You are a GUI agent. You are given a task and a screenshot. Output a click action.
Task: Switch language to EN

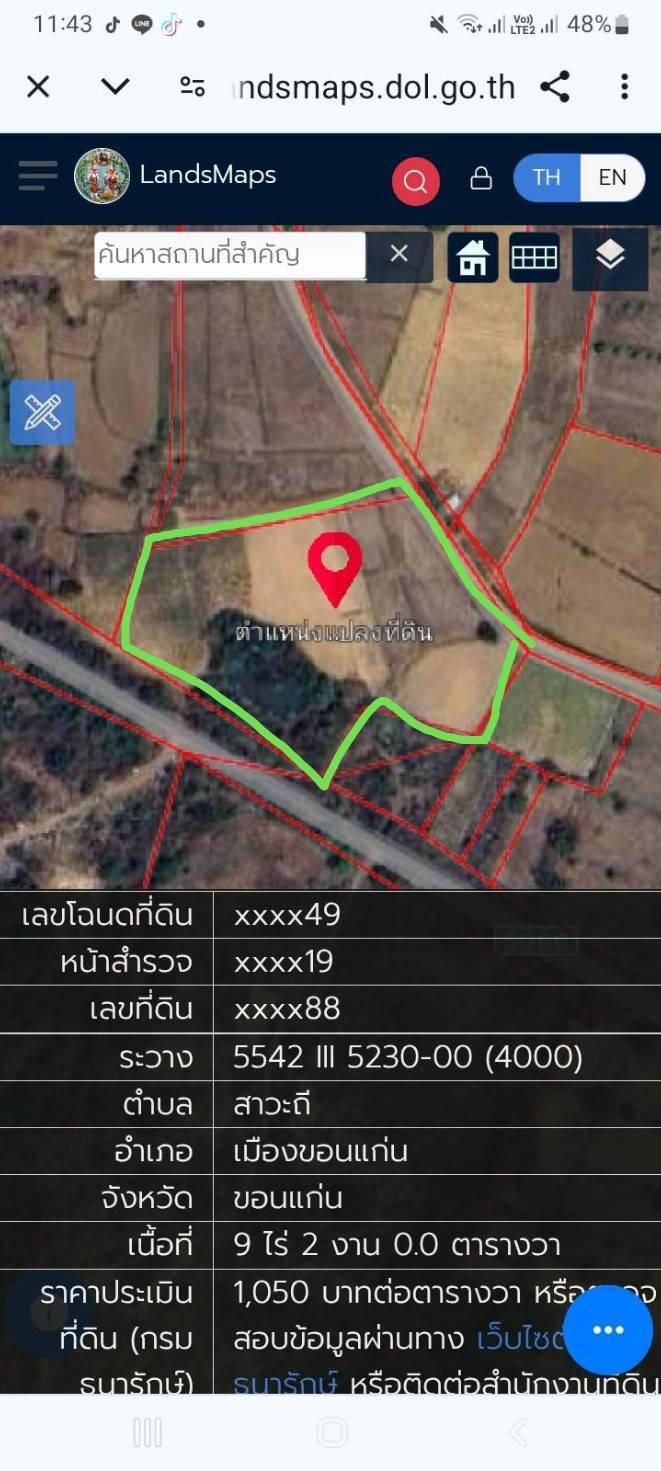tap(612, 178)
